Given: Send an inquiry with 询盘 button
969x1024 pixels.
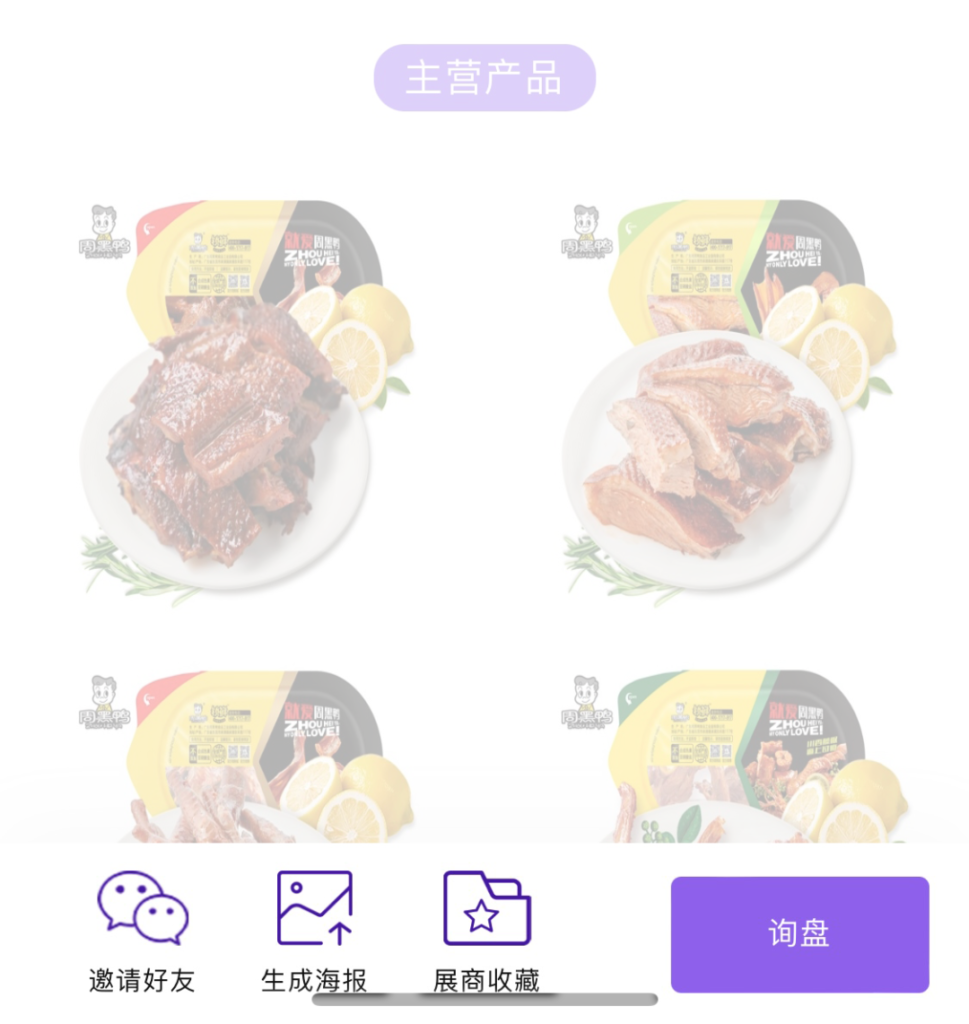Looking at the screenshot, I should (799, 934).
